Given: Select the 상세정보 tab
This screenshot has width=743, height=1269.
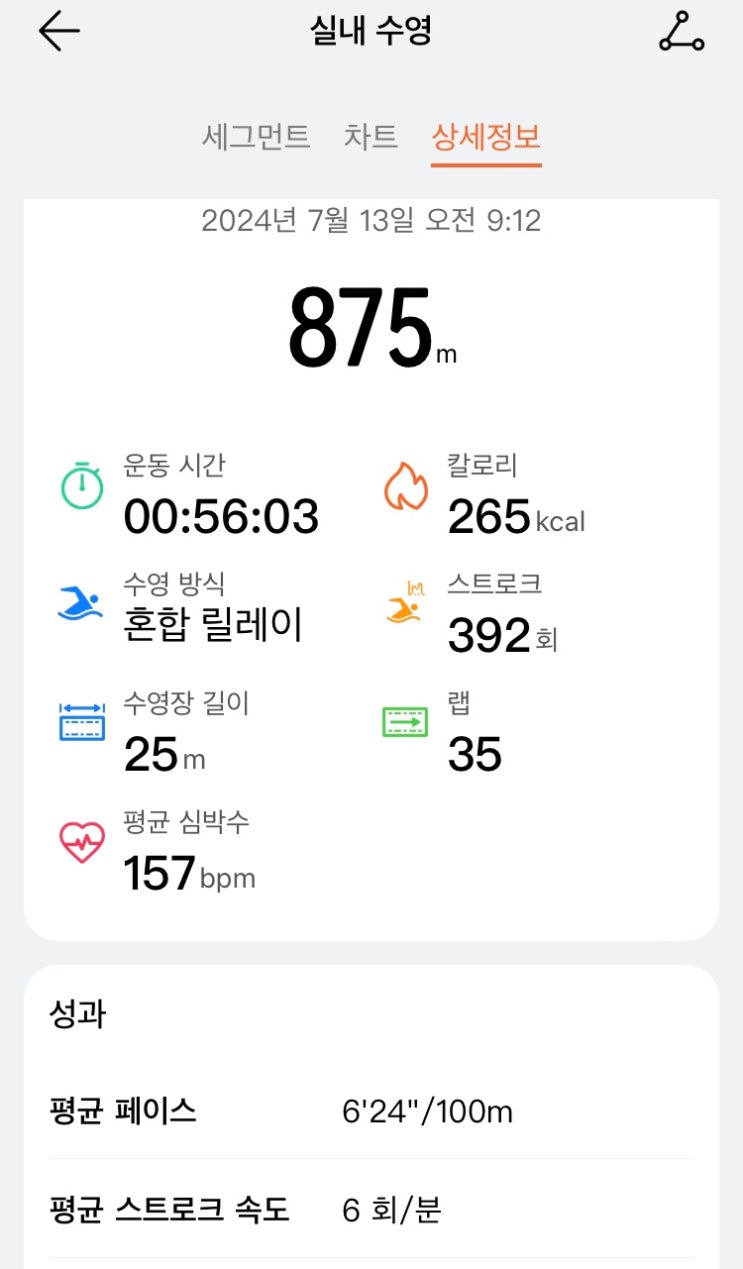Looking at the screenshot, I should click(486, 137).
